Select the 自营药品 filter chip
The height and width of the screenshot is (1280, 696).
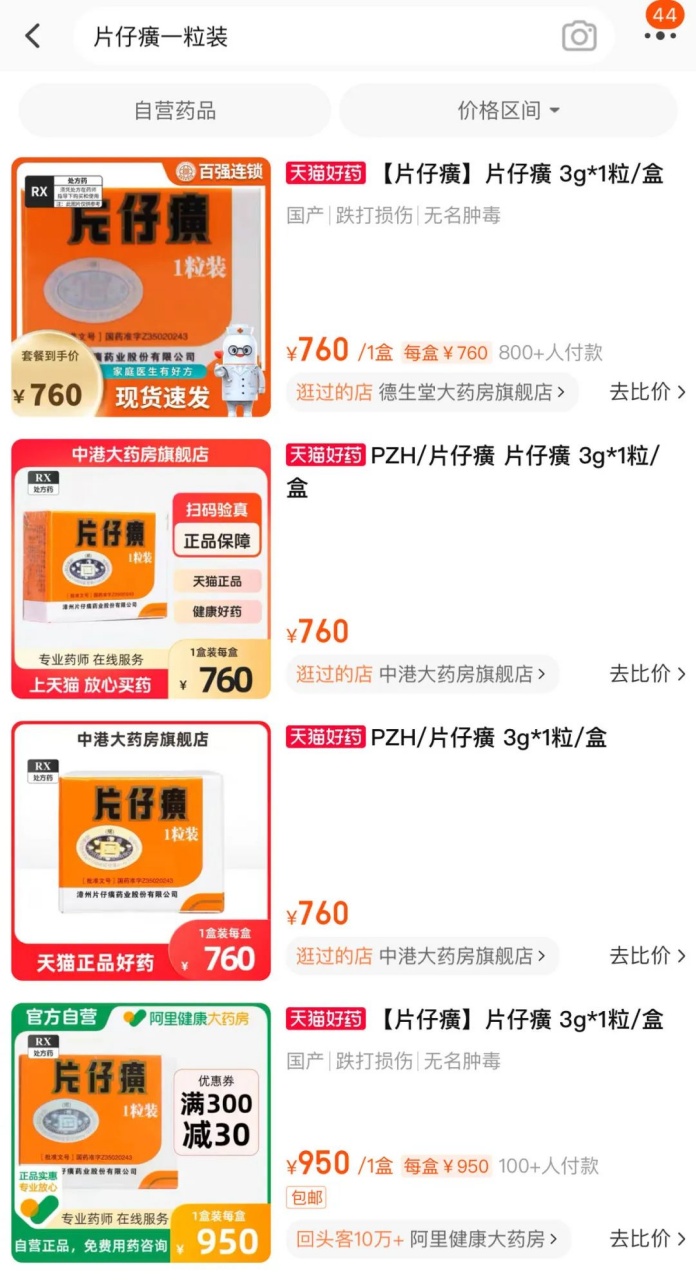pyautogui.click(x=175, y=111)
